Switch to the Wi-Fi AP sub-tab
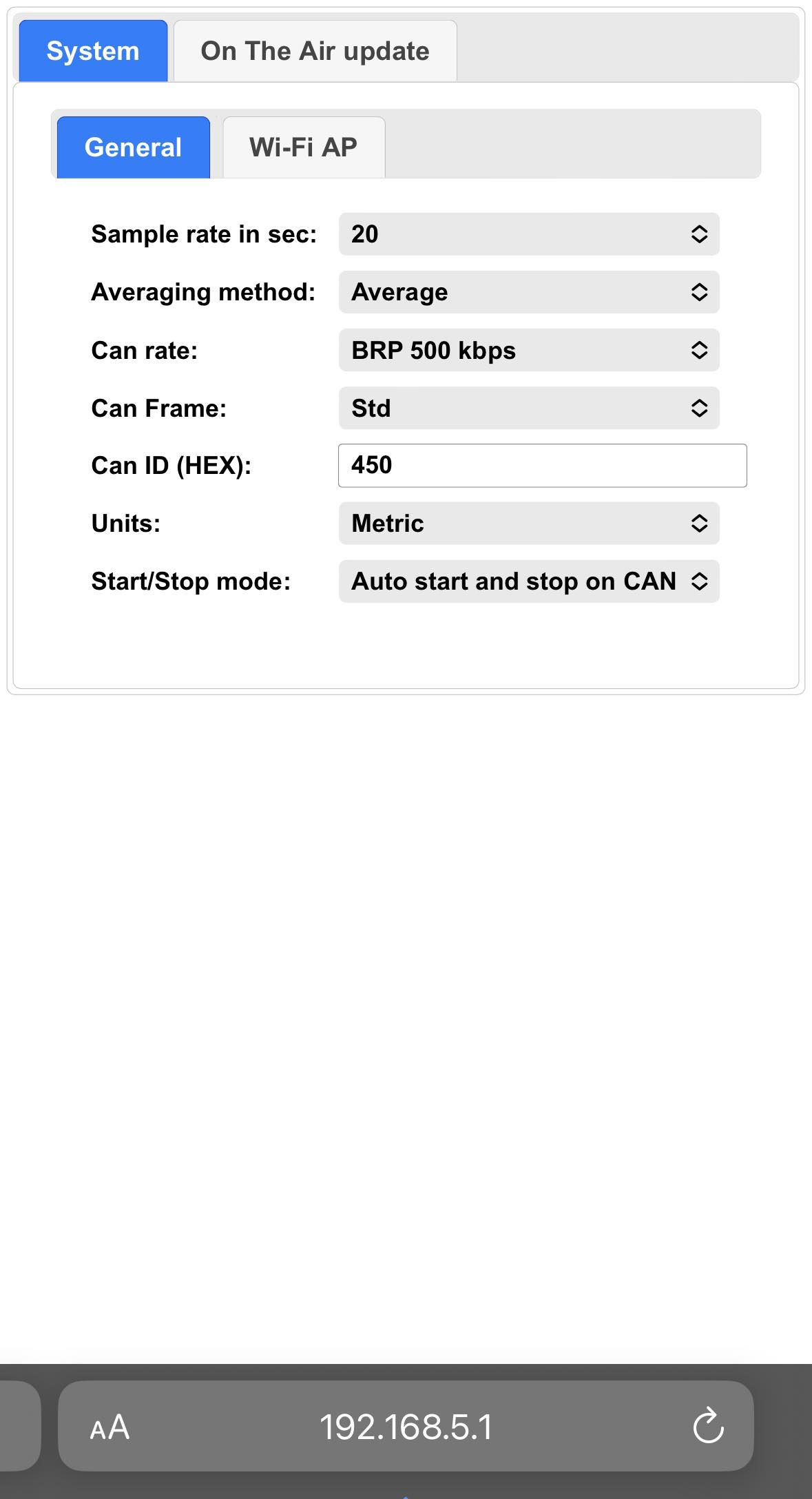This screenshot has width=812, height=1499. 304,147
